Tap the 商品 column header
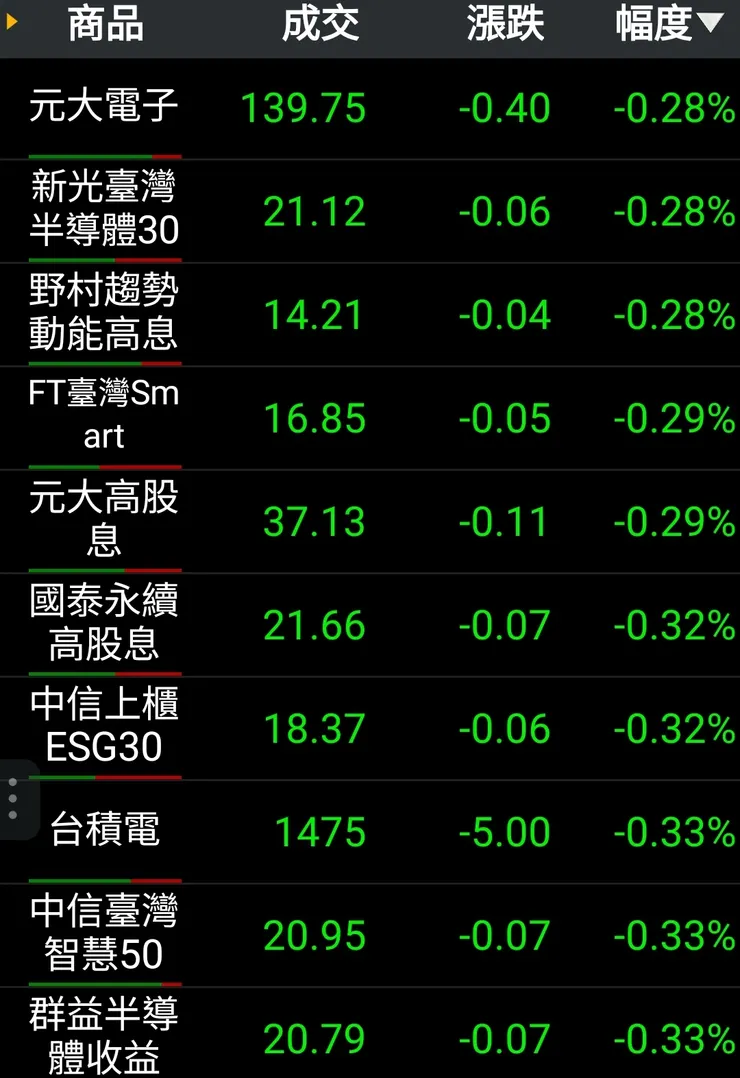 (x=105, y=25)
